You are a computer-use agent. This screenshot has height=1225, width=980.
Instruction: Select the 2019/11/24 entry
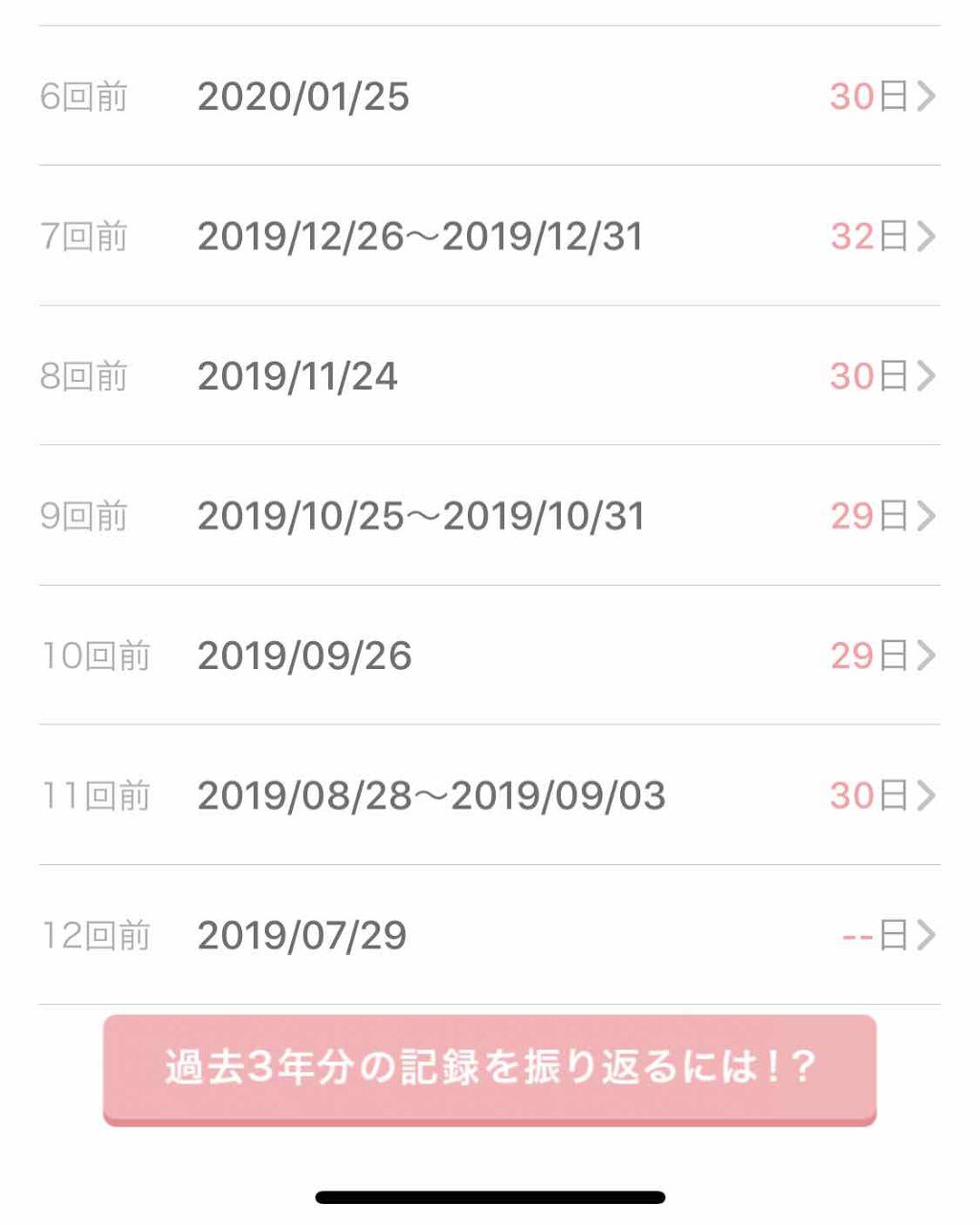489,376
